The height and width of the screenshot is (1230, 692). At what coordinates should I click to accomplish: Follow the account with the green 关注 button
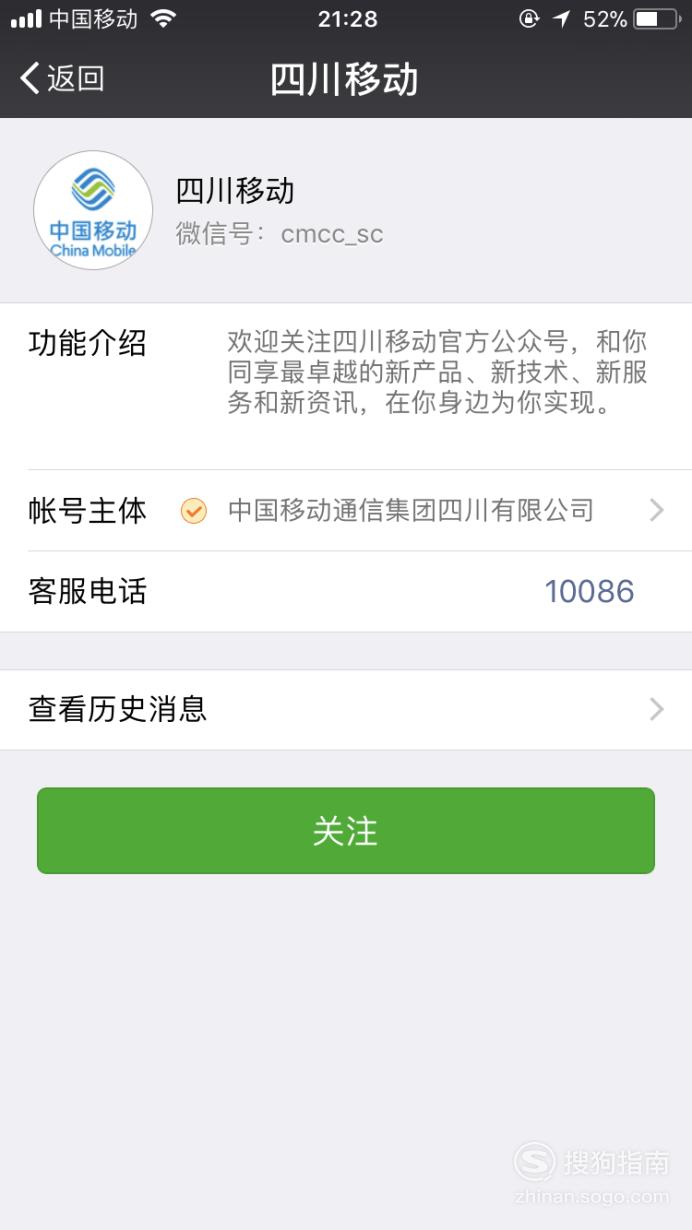click(346, 830)
